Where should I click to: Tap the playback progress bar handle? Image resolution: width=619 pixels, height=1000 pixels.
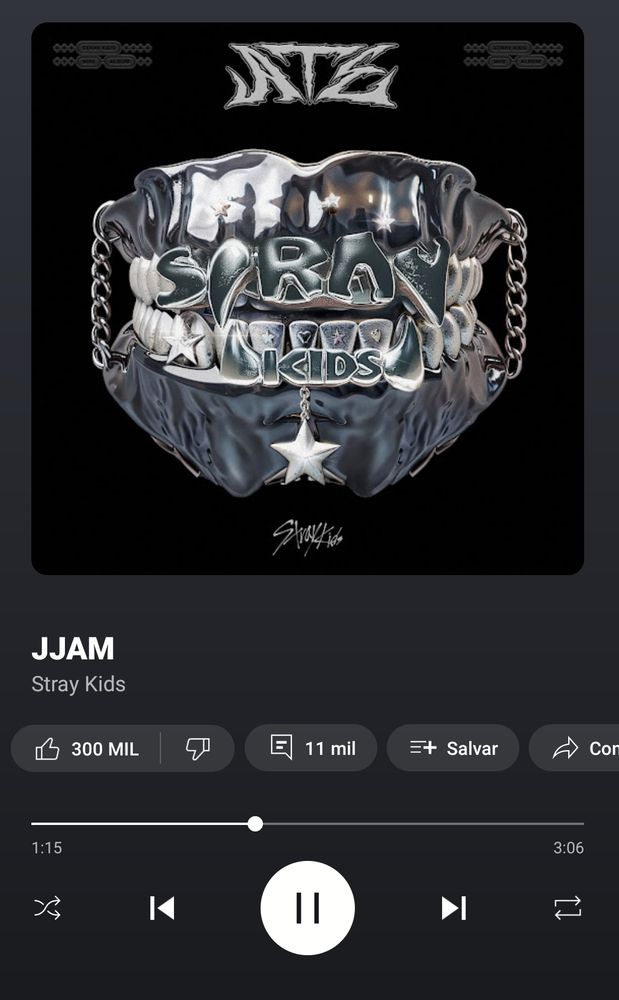pos(255,824)
